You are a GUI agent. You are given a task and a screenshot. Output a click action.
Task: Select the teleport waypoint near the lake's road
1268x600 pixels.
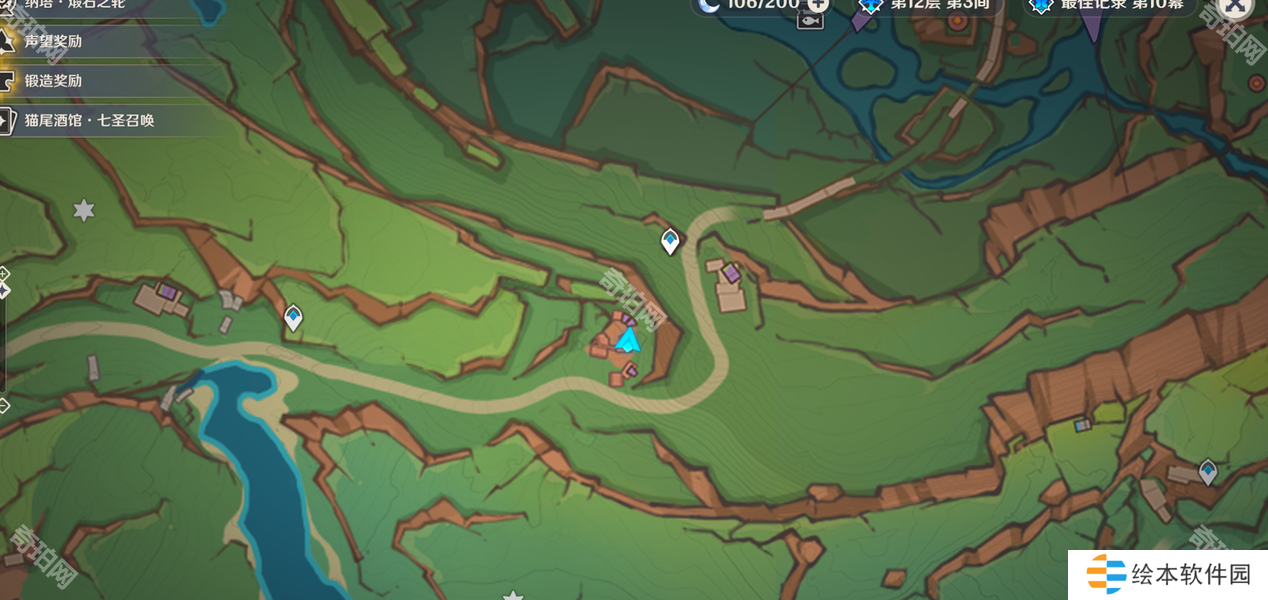coord(293,318)
